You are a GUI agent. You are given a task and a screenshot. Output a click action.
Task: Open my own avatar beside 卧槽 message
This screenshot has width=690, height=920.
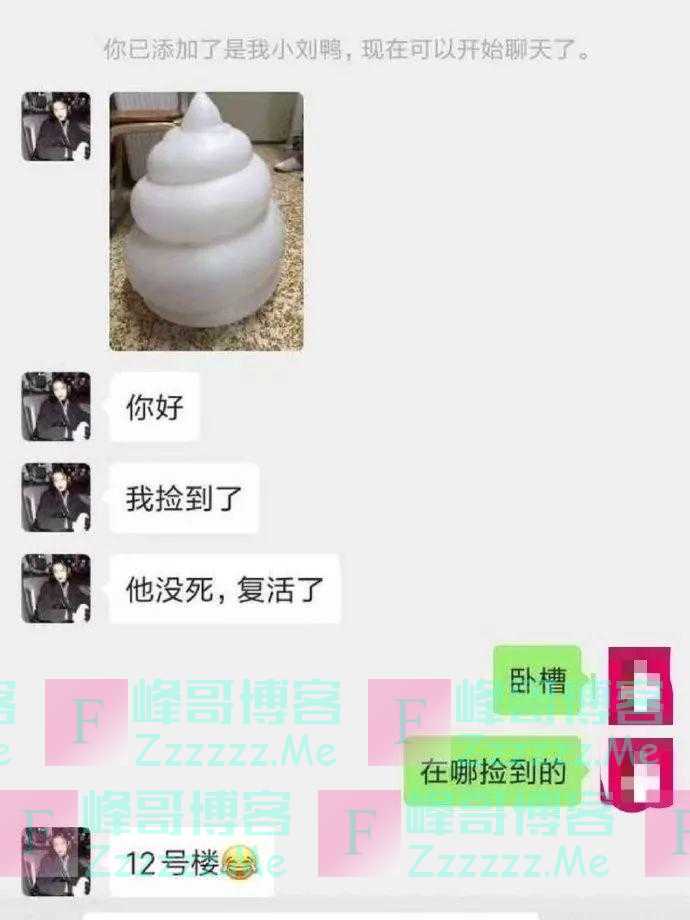[639, 685]
